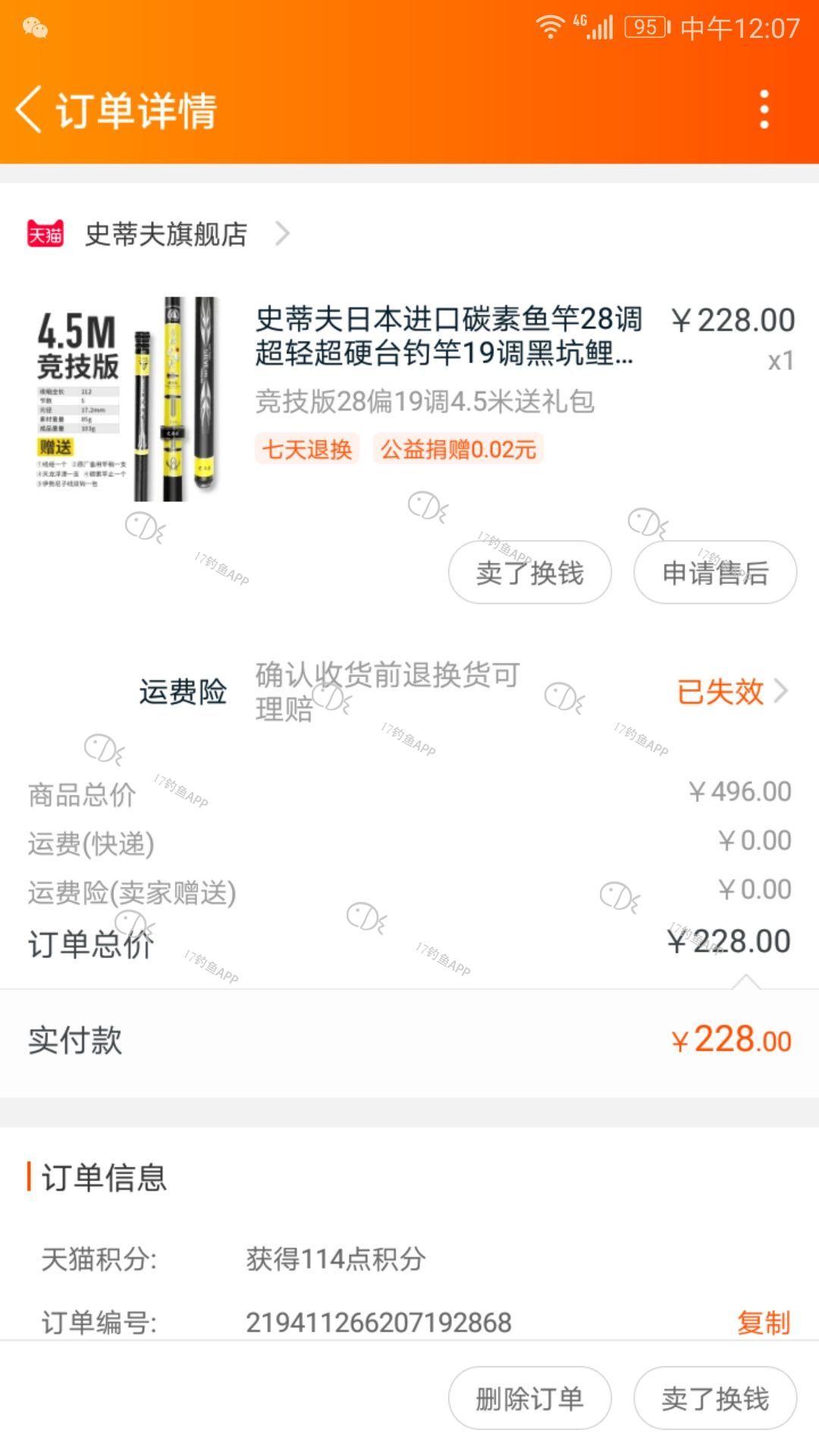Tap 卖了换钱 in the bottom bar
This screenshot has height=1456, width=819.
pyautogui.click(x=714, y=1398)
